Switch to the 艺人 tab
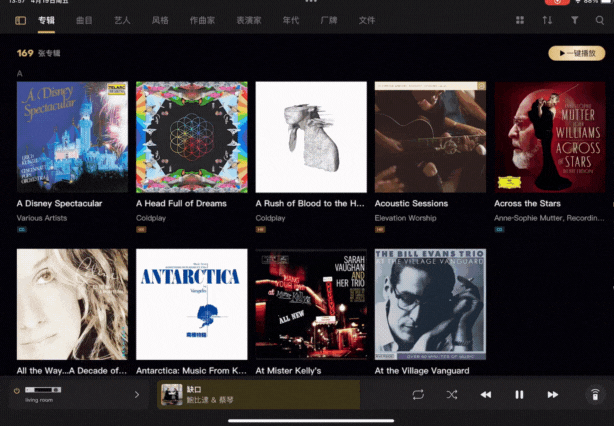The image size is (614, 426). 123,20
